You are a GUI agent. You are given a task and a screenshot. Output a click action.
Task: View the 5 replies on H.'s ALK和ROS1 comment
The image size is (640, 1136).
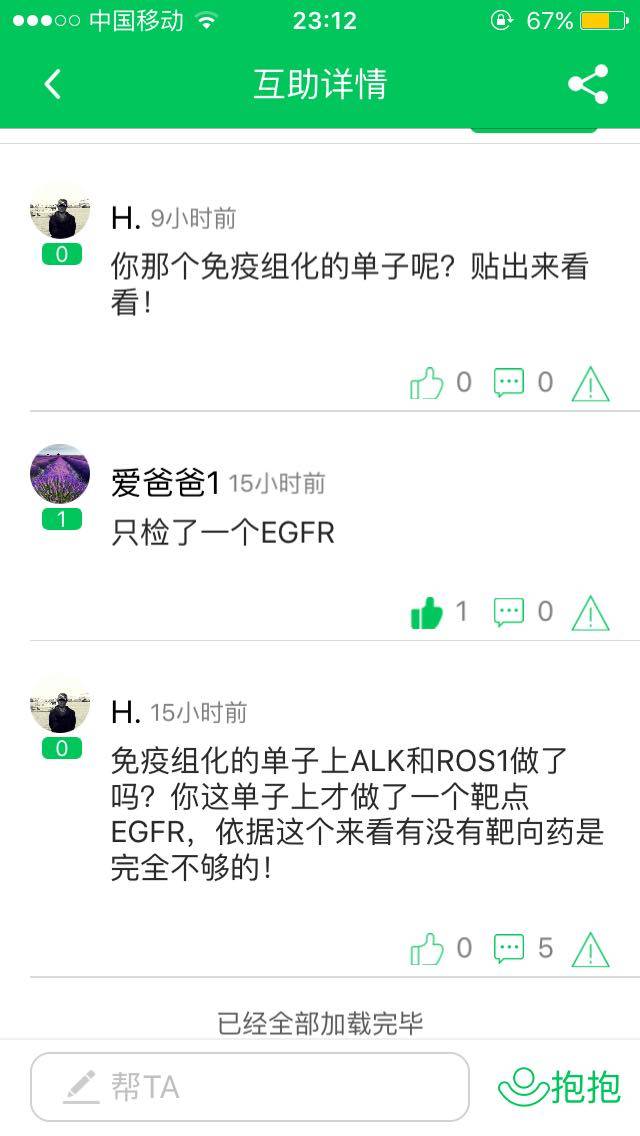509,948
